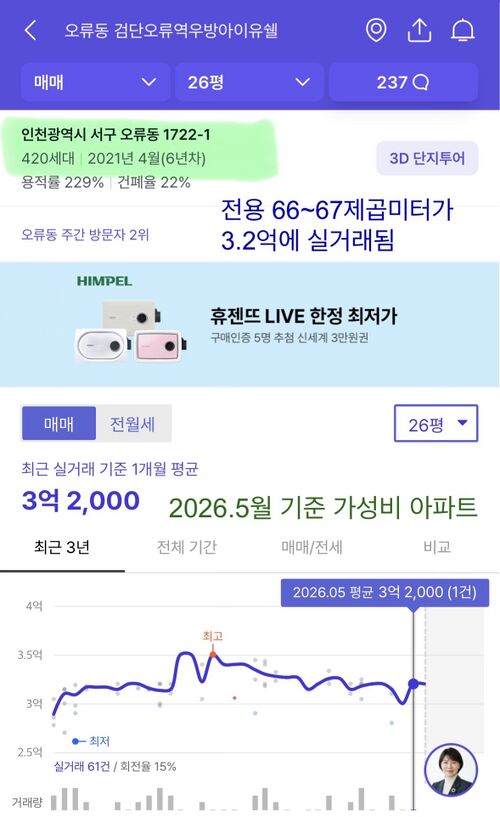Switch to the 매매/전세 tab
Screen dimensions: 500x817
click(x=312, y=548)
